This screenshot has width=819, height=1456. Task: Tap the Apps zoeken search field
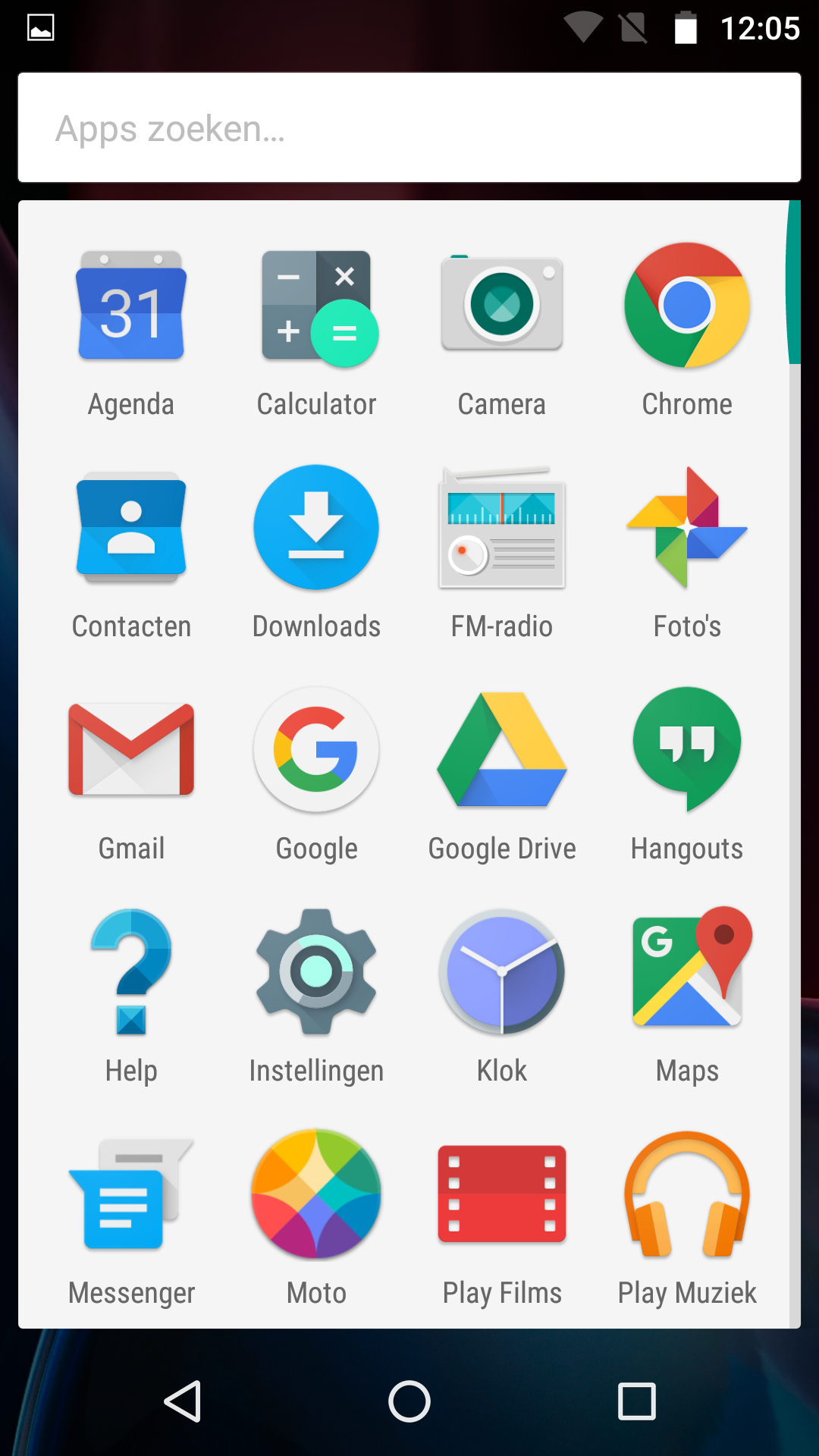point(409,127)
